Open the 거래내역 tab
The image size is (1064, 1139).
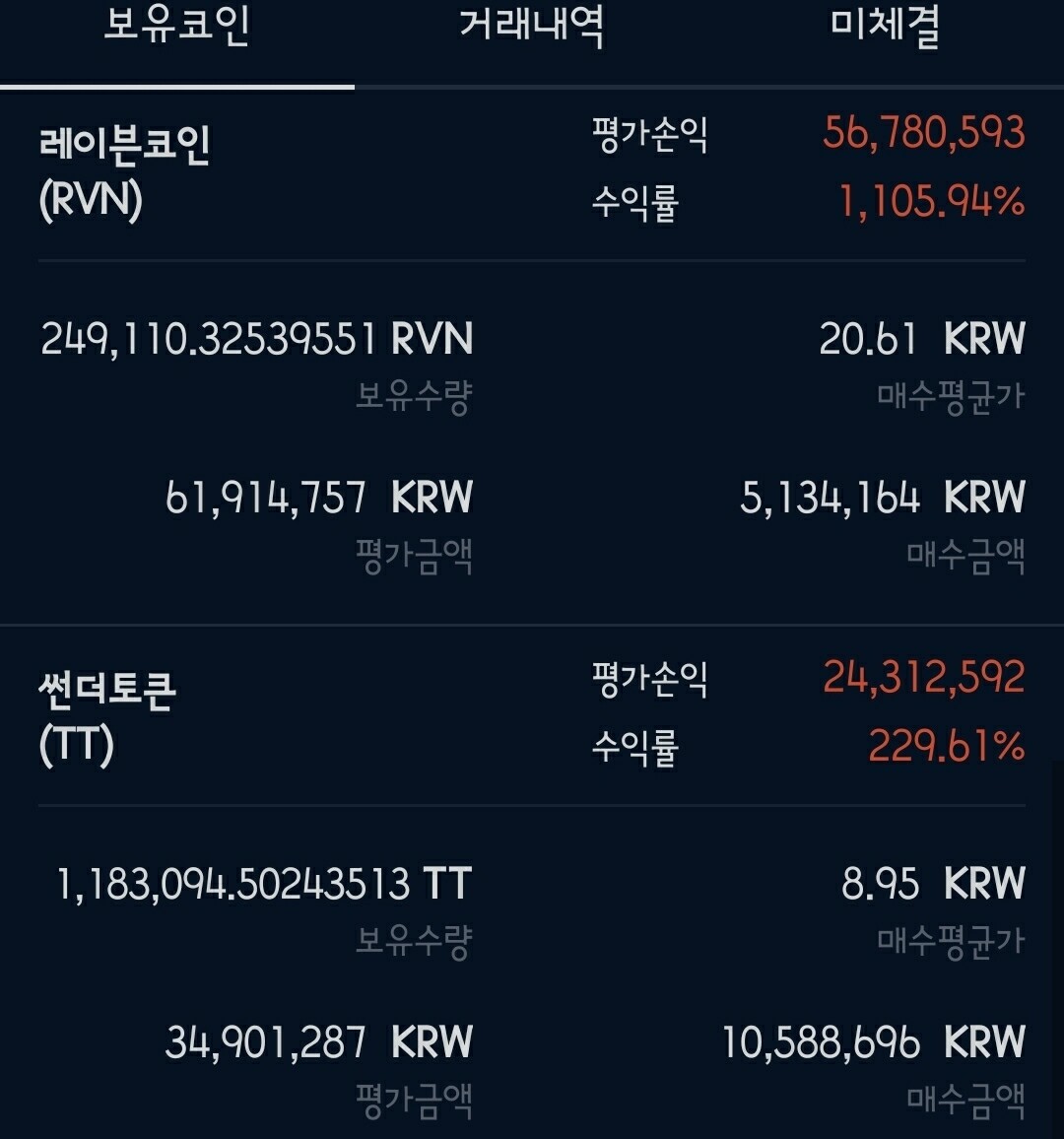click(532, 30)
